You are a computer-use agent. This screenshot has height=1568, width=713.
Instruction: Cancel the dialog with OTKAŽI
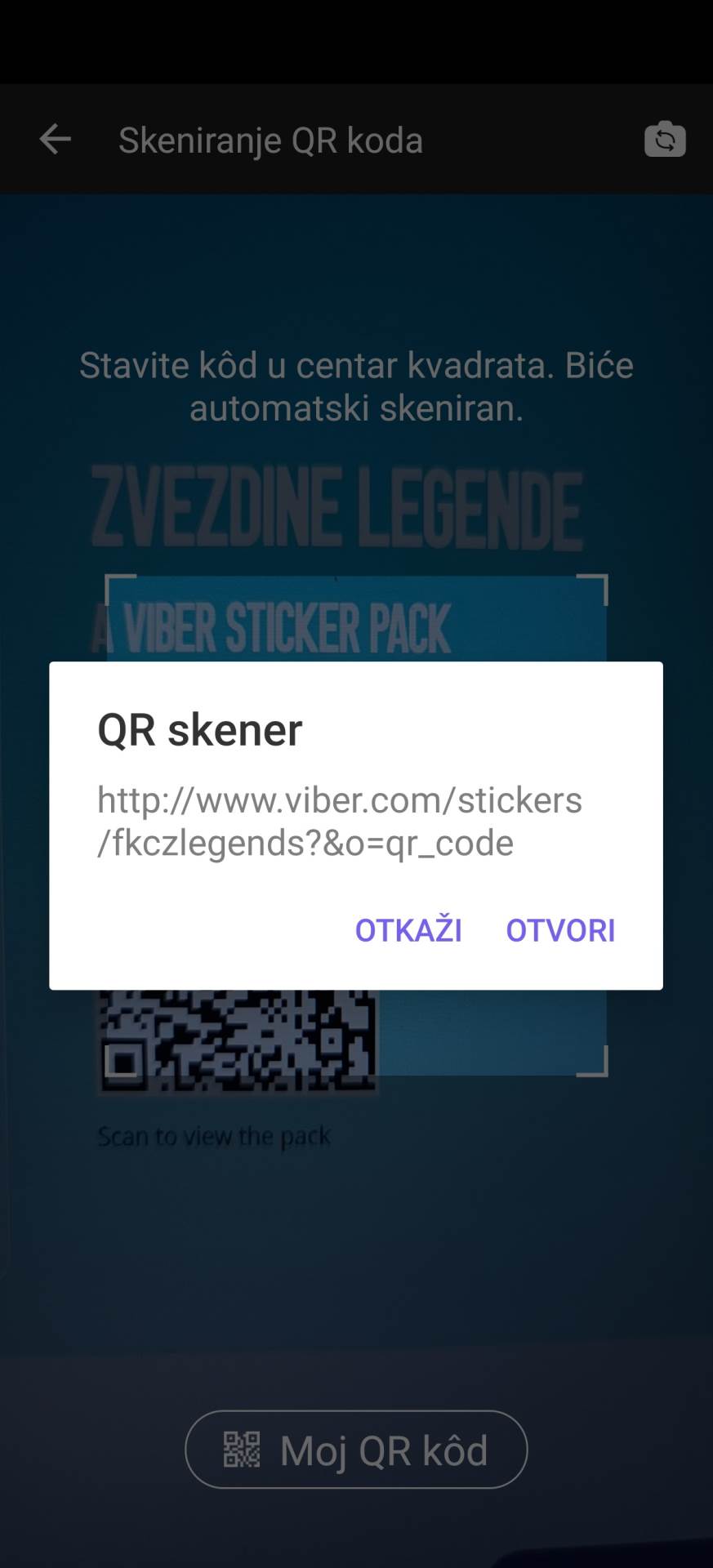click(x=408, y=930)
